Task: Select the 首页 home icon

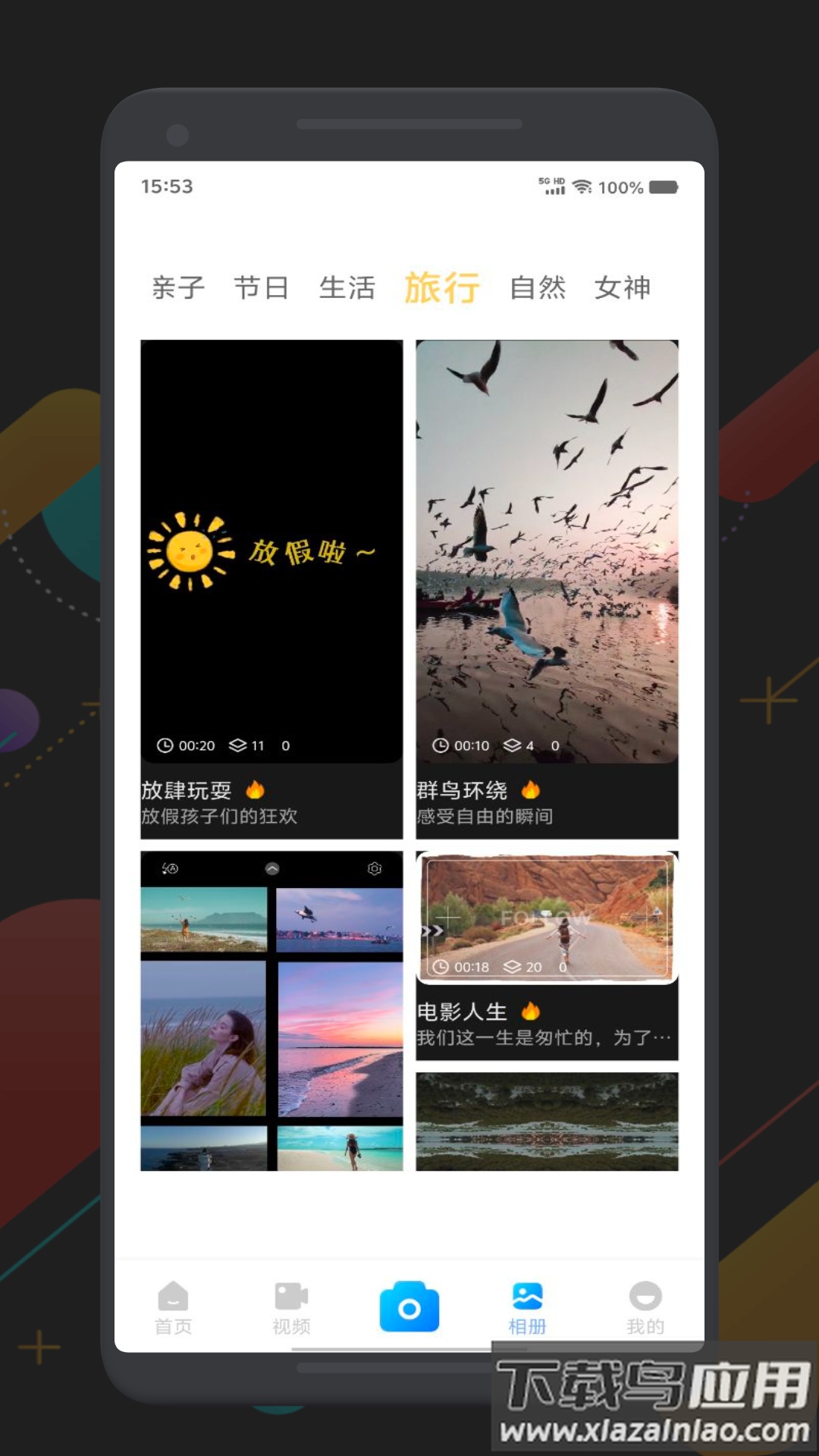Action: point(173,1297)
